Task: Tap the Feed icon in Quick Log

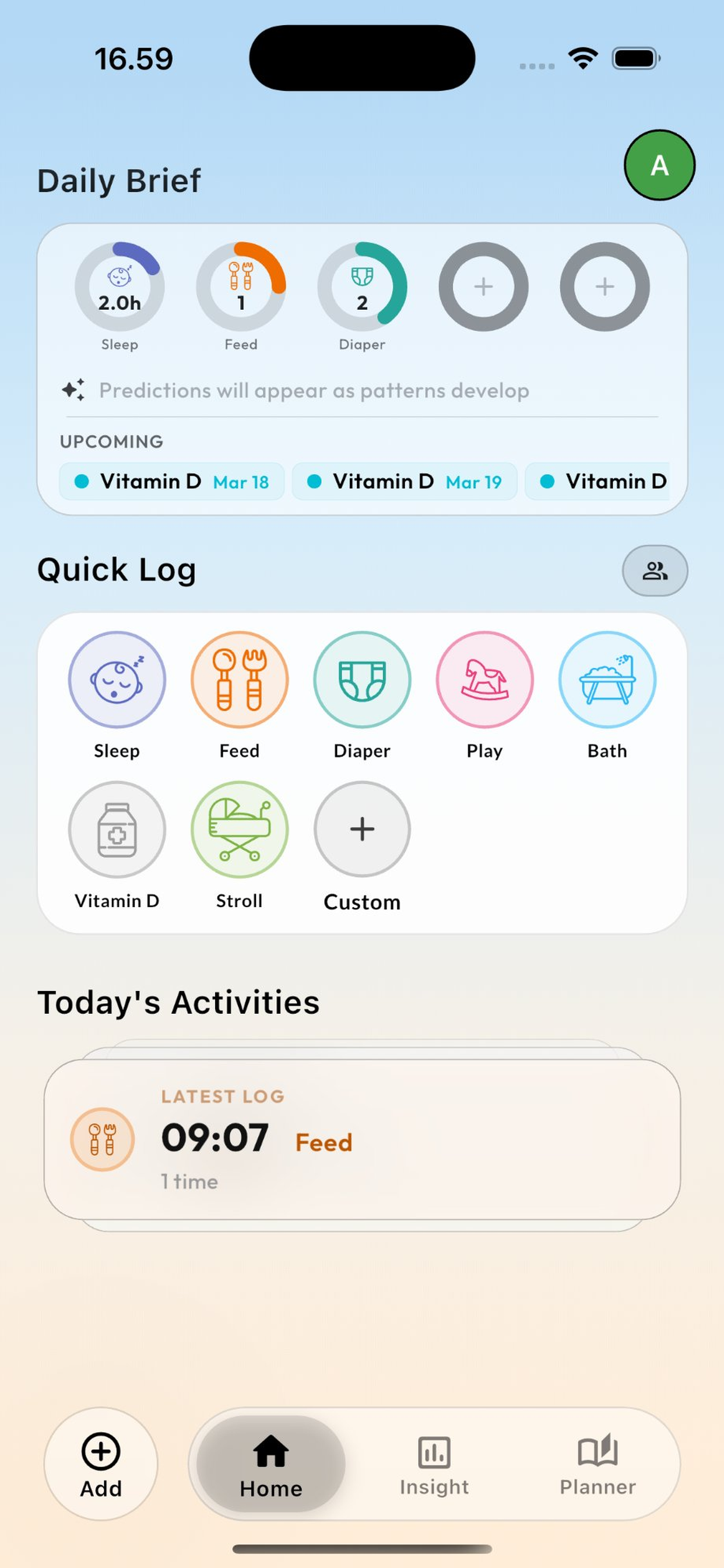Action: tap(240, 680)
